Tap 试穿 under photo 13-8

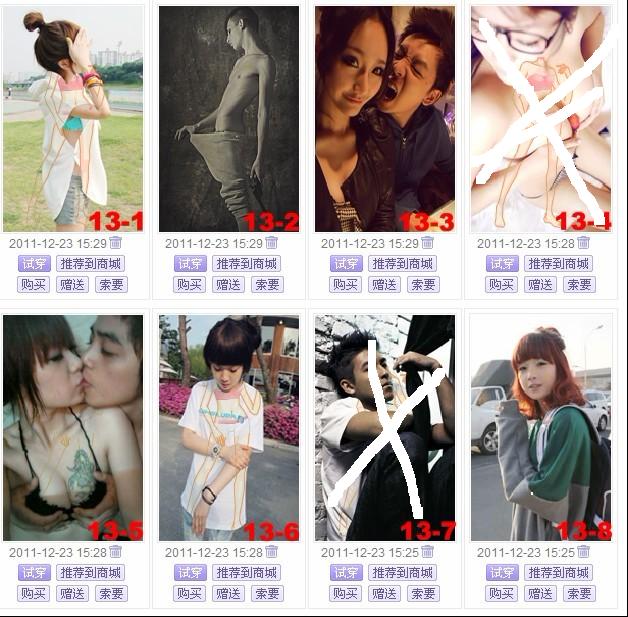tap(502, 573)
